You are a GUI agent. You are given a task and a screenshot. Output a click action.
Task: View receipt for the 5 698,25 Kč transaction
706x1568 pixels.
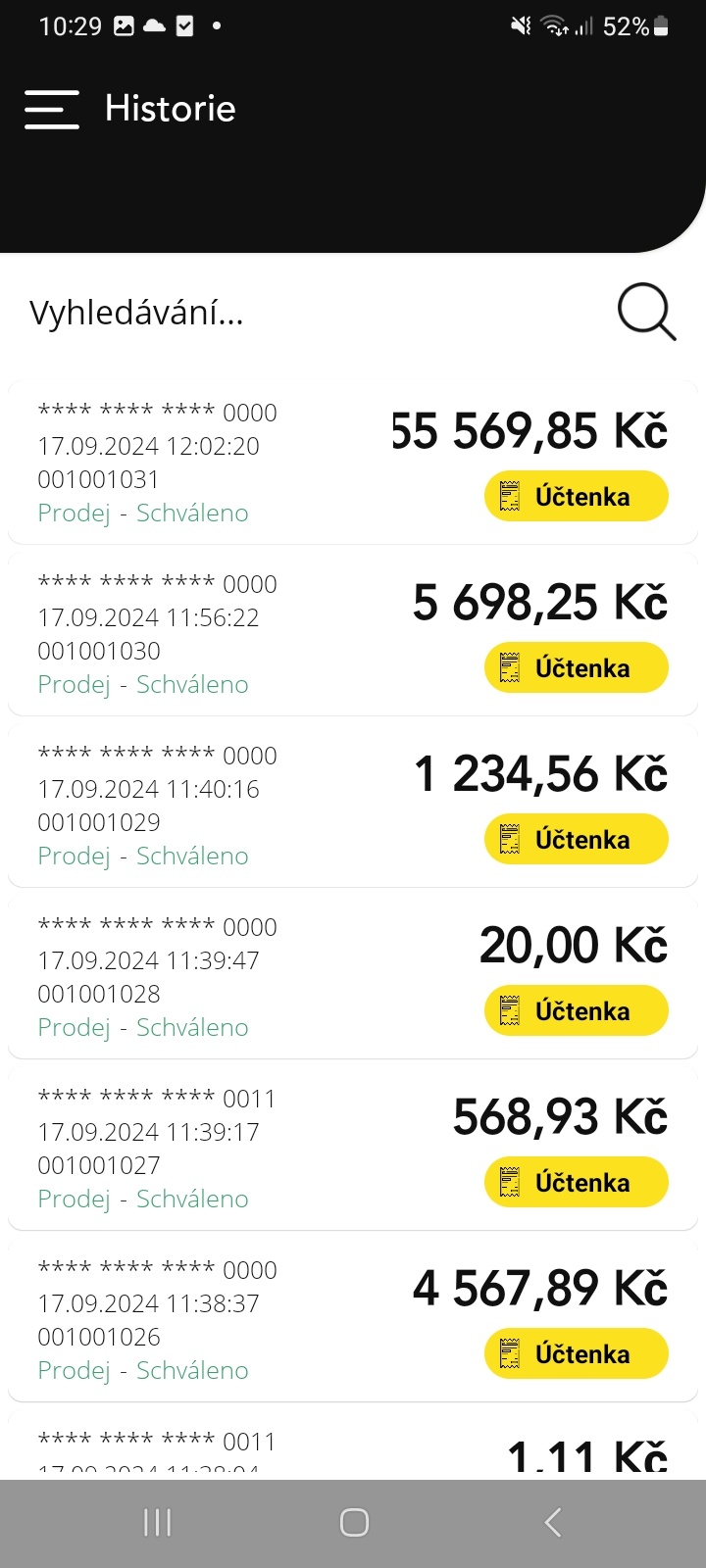point(577,668)
